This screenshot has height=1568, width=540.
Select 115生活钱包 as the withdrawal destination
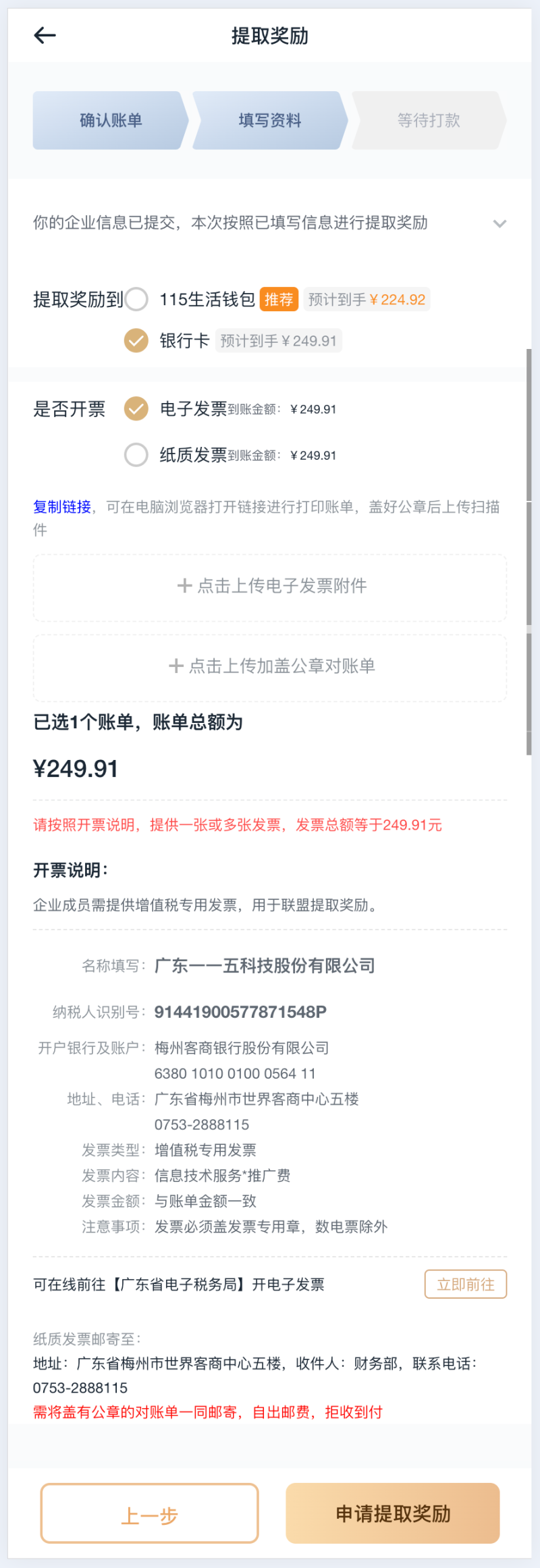coord(136,299)
